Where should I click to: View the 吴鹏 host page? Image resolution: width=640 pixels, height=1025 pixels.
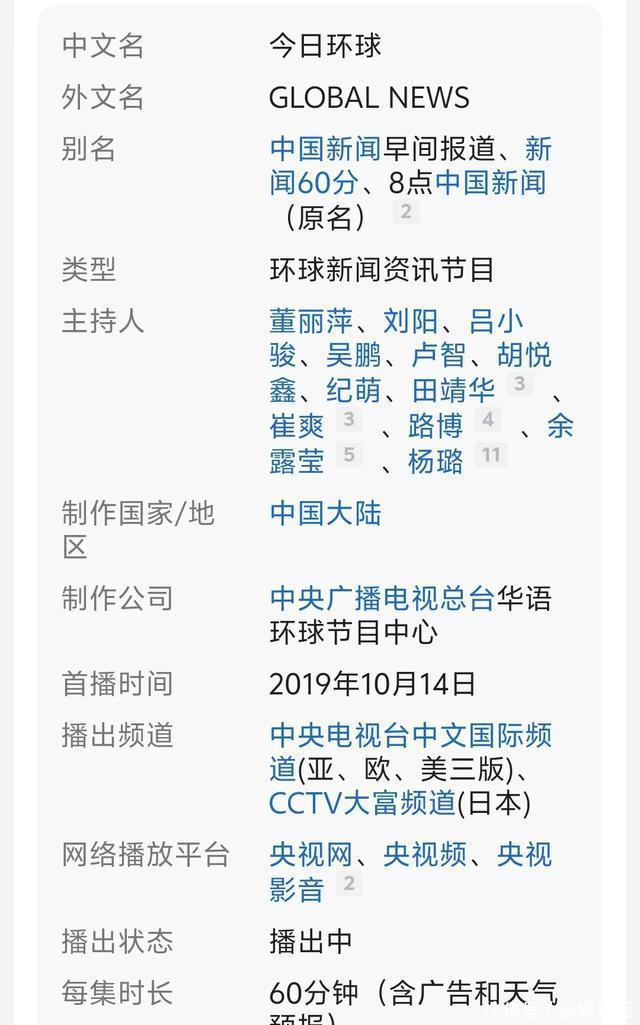[x=353, y=356]
